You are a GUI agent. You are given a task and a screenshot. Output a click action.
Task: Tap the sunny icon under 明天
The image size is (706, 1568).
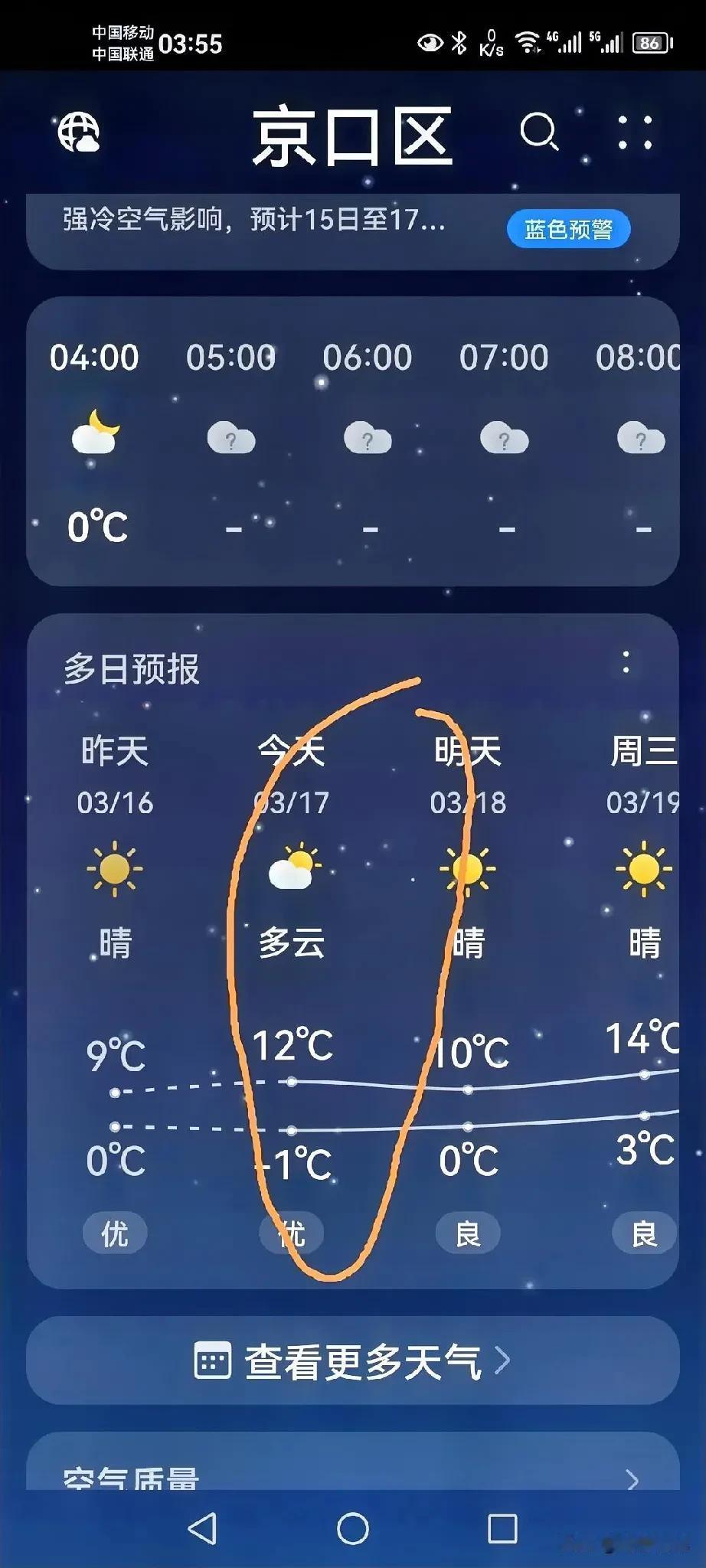pos(467,868)
